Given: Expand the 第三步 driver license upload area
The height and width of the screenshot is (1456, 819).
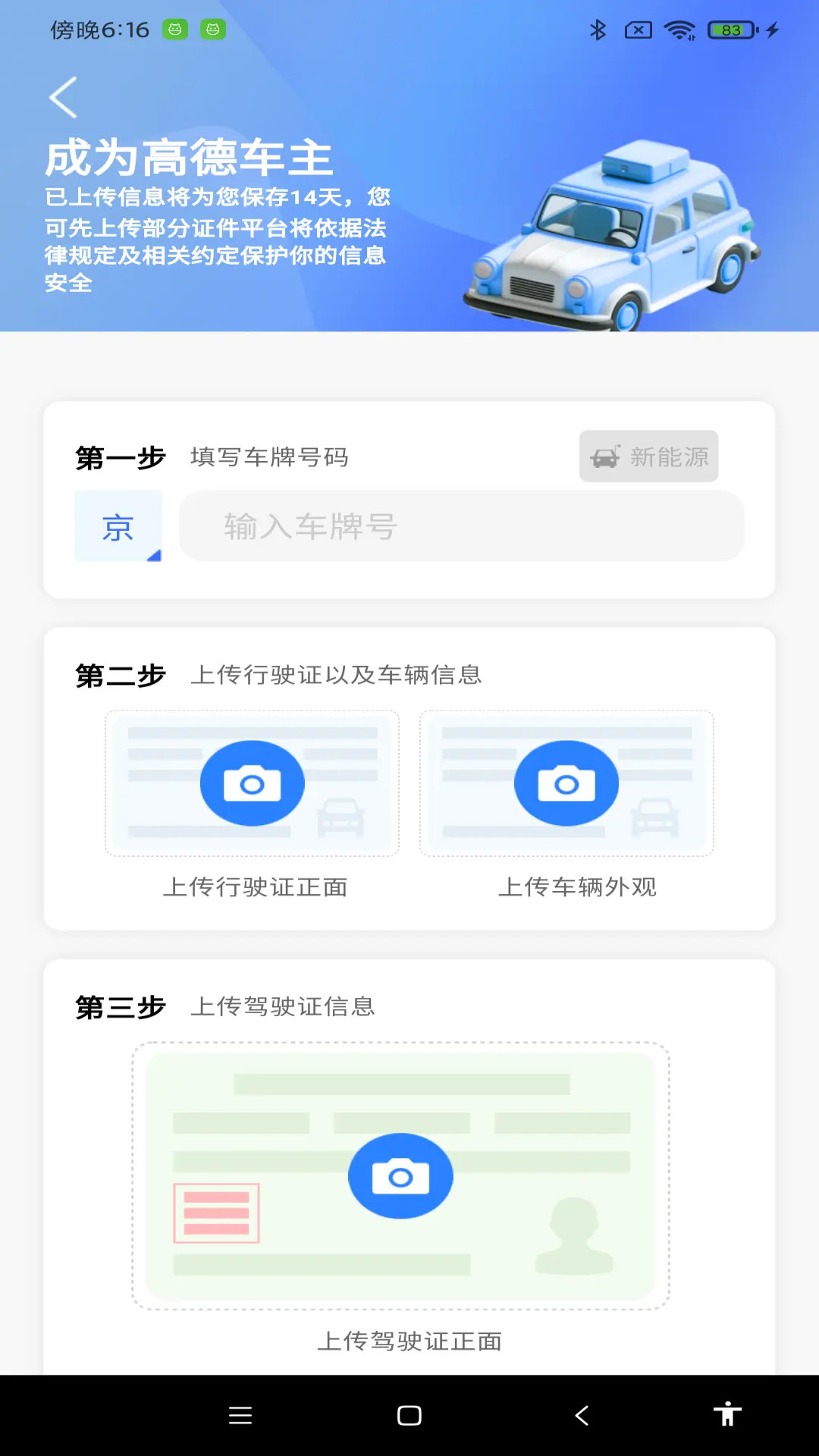Looking at the screenshot, I should coord(402,1175).
